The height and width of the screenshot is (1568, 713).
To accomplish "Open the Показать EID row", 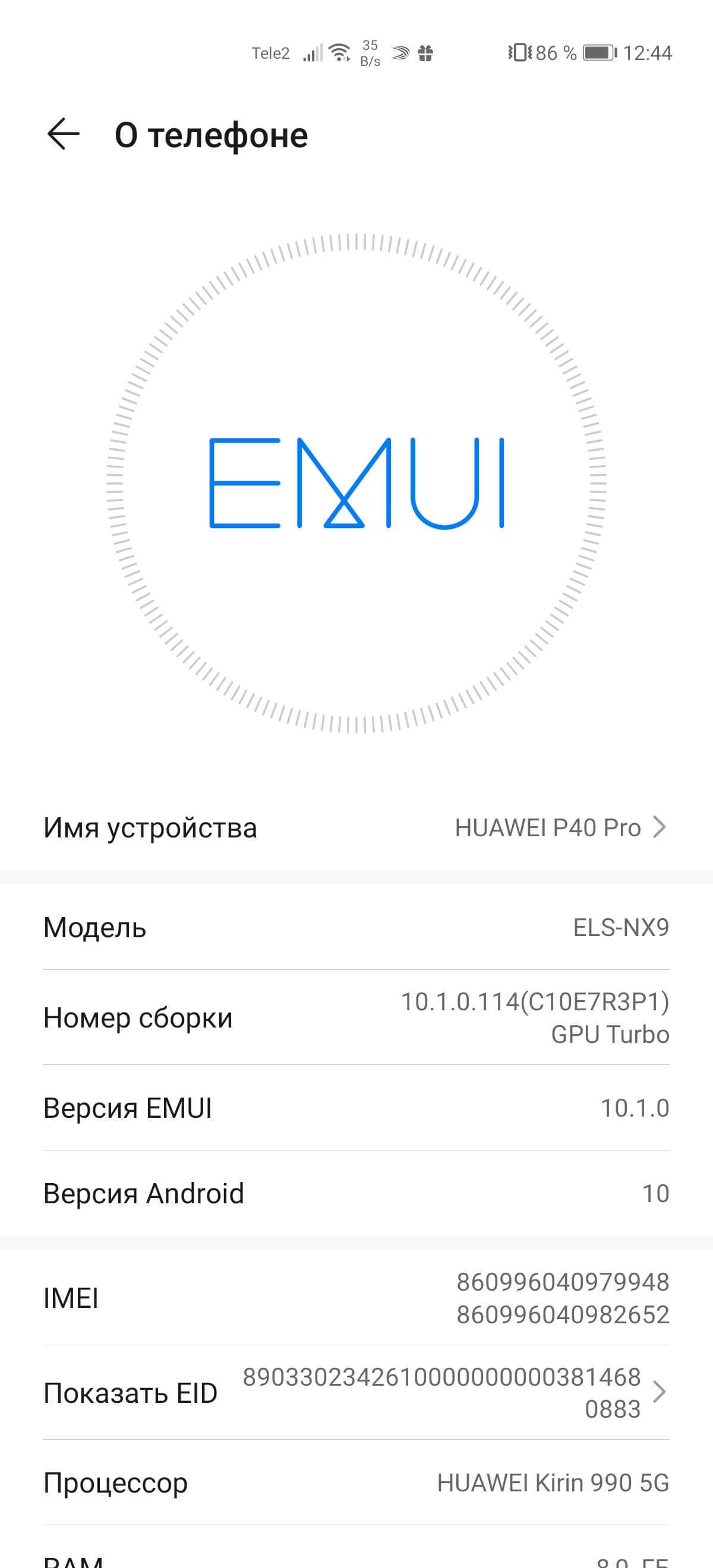I will click(x=356, y=1393).
